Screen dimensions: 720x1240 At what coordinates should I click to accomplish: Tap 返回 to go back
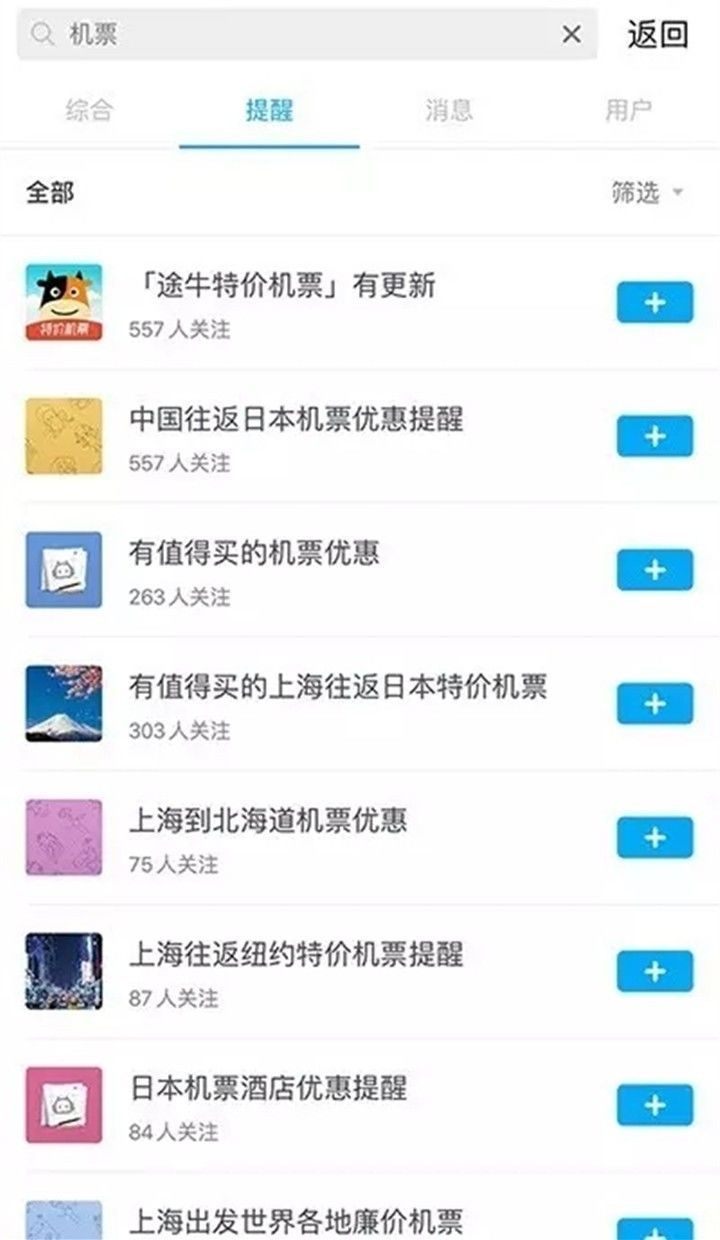pos(658,35)
